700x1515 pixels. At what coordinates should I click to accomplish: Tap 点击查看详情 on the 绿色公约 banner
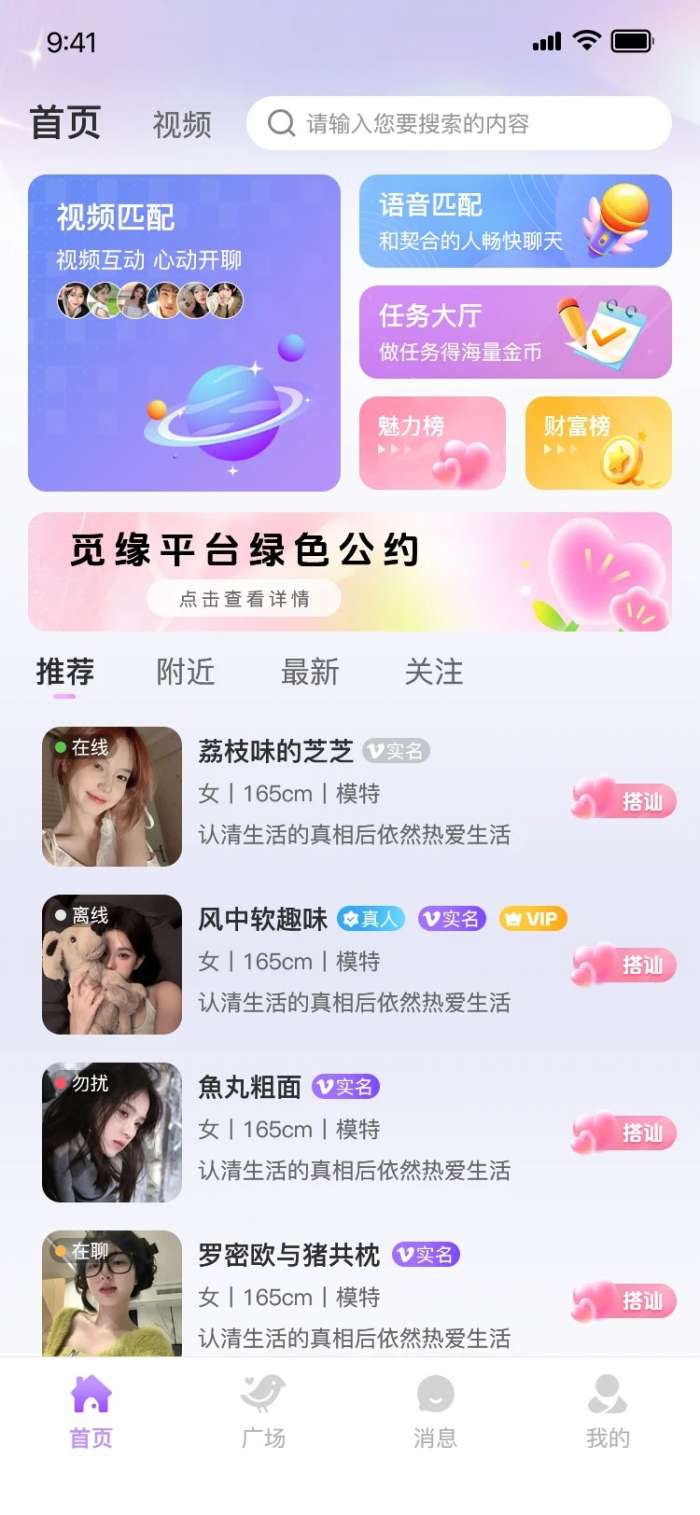click(244, 599)
